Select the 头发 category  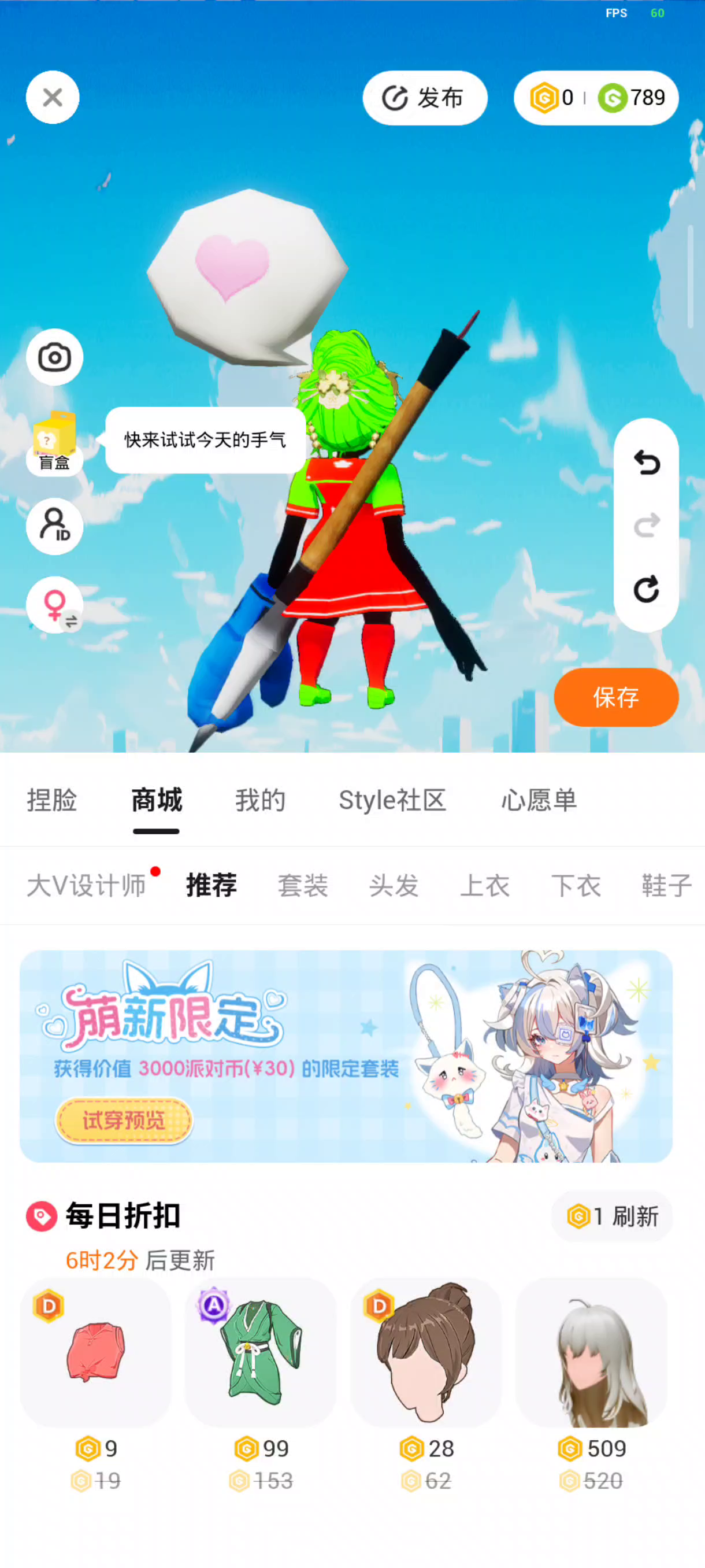pos(394,886)
